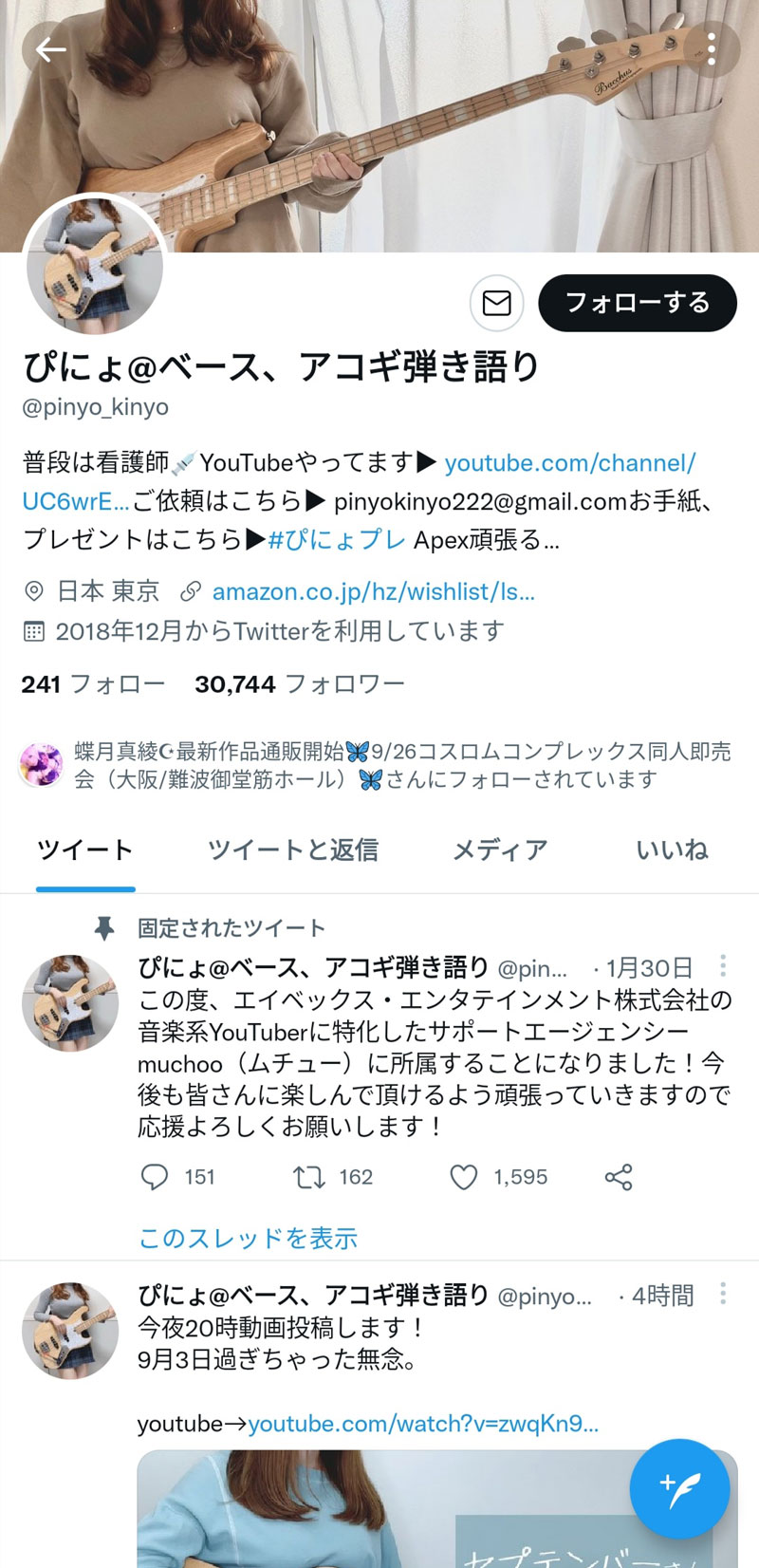
Task: Switch to the メディア tab
Action: pyautogui.click(x=500, y=849)
